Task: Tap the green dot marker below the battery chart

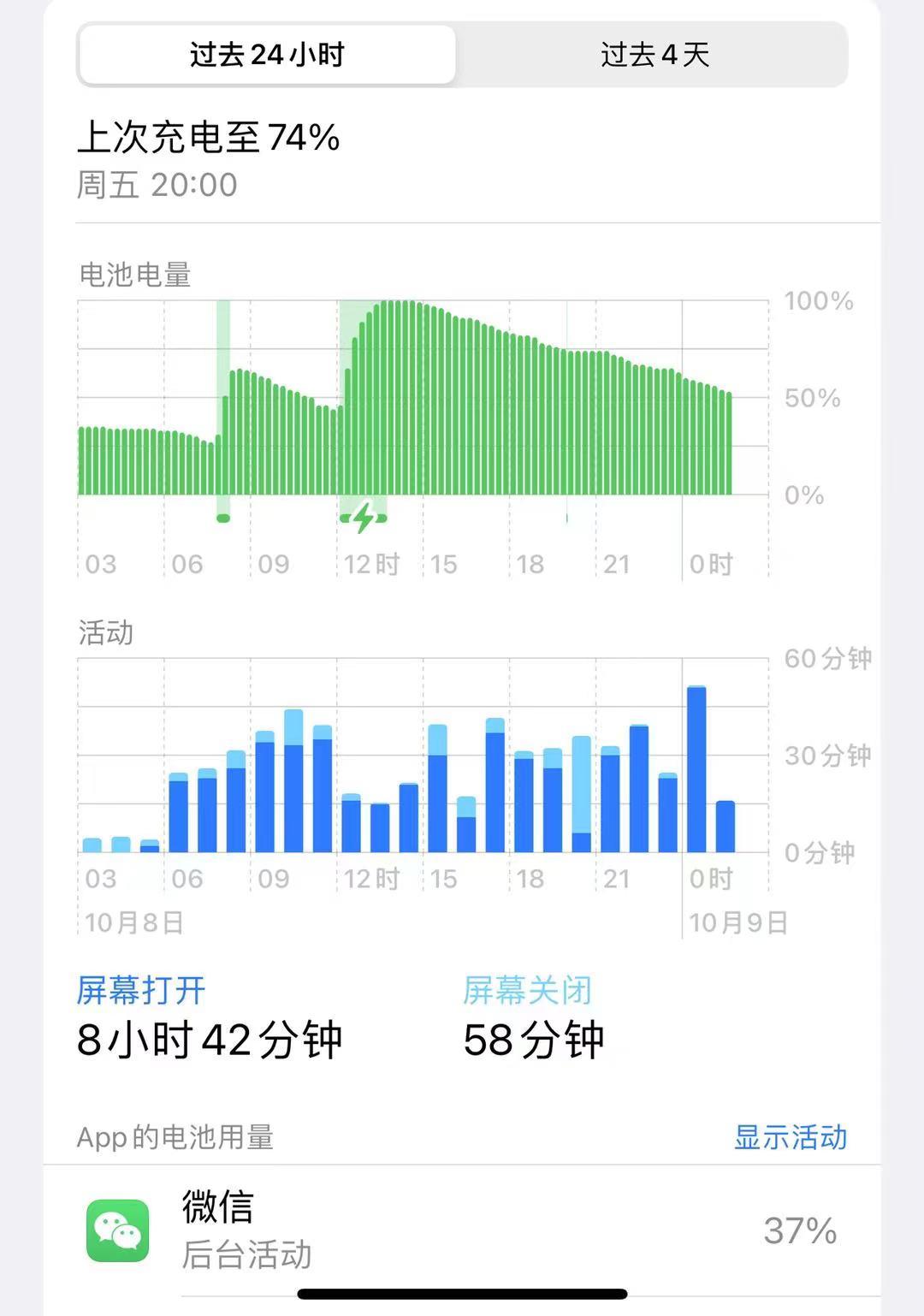Action: coord(222,519)
